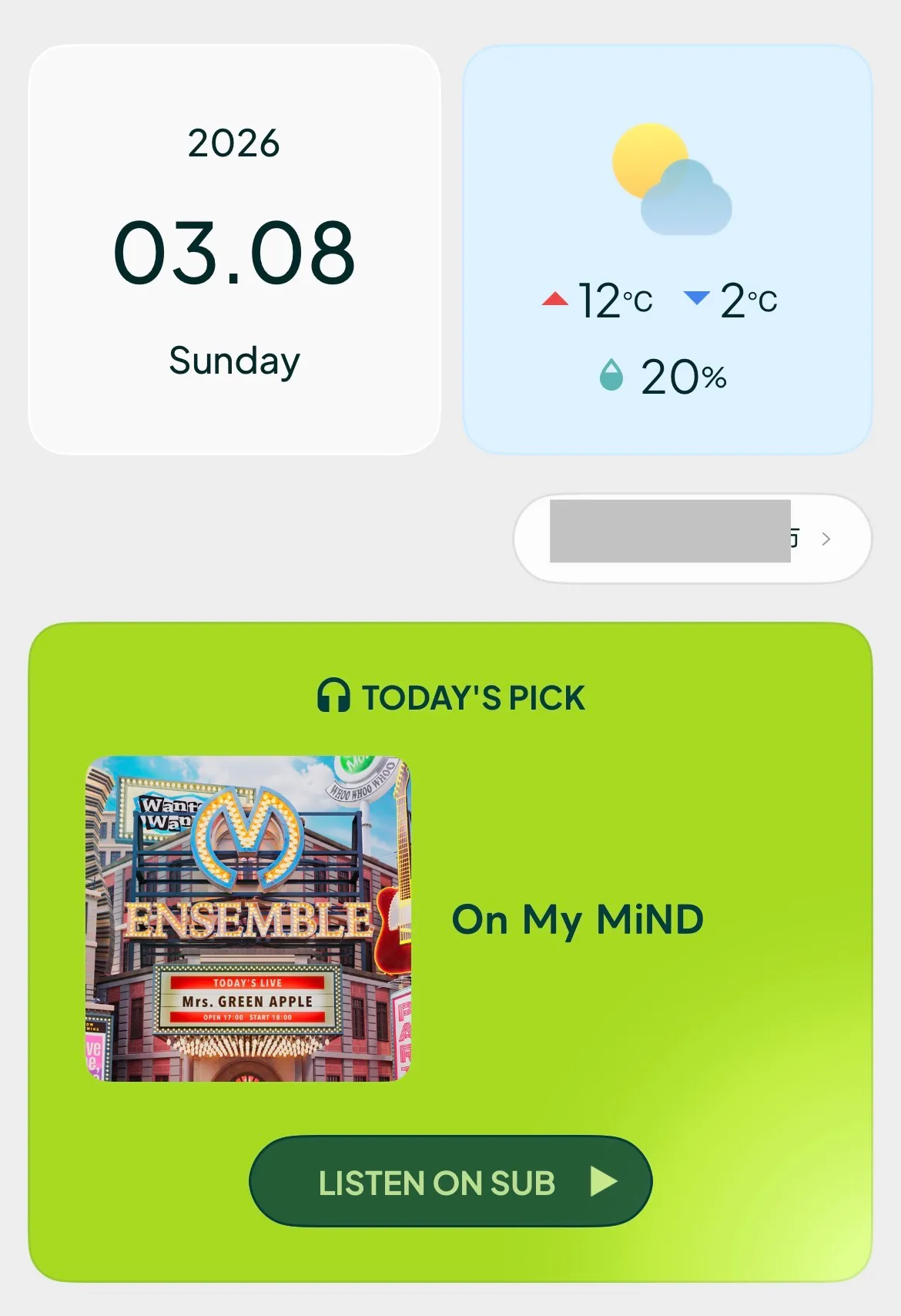Open the On My MiND album cover
The image size is (901, 1316).
point(248,918)
